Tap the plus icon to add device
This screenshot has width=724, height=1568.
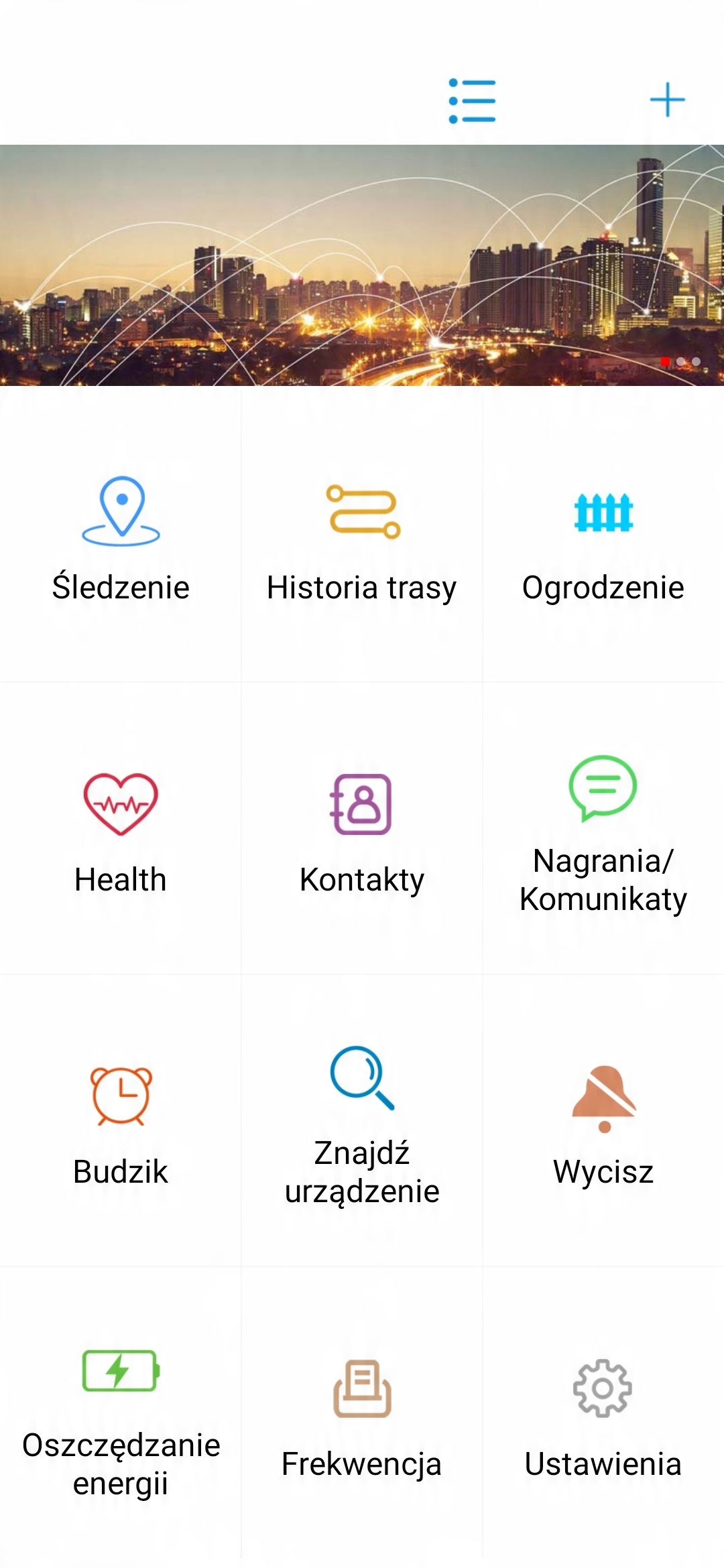point(667,100)
